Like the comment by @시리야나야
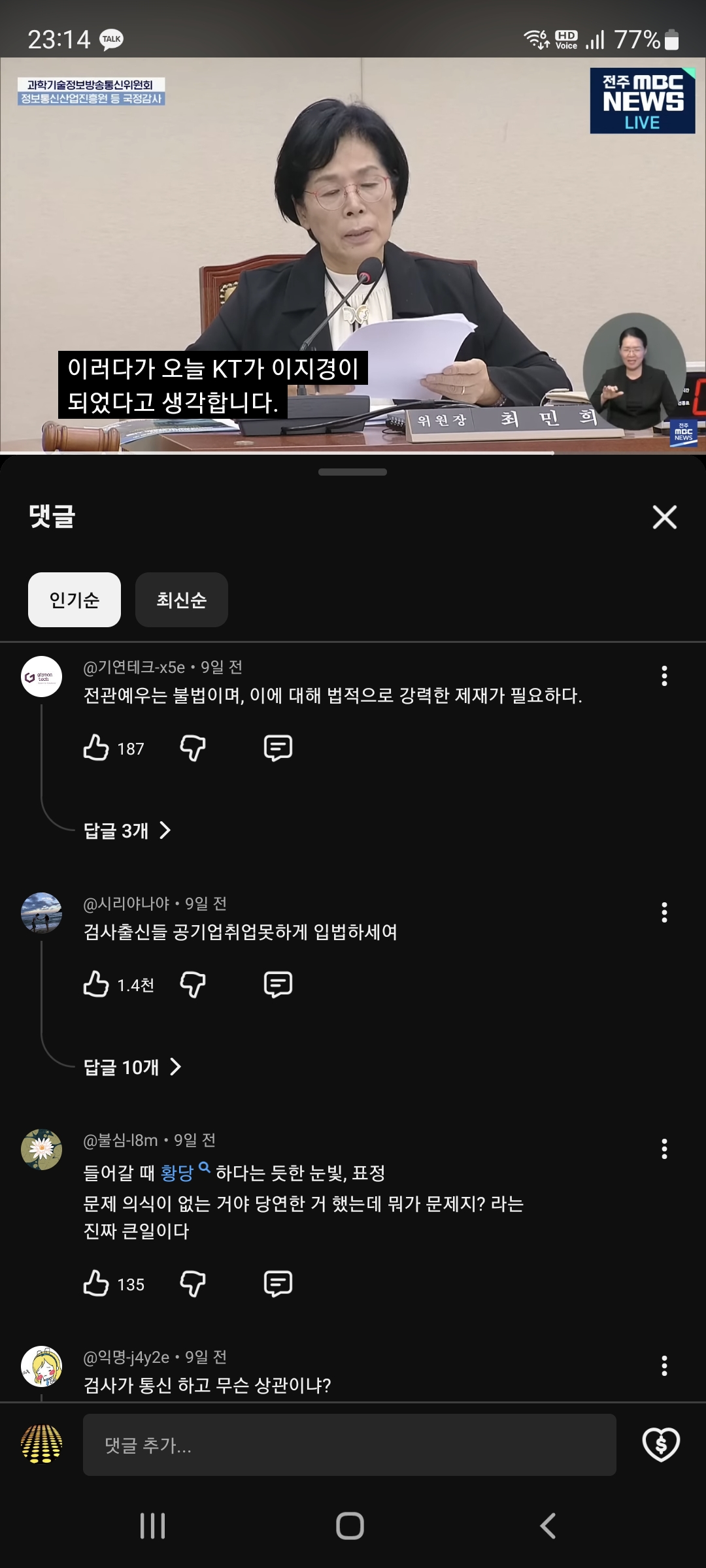Viewport: 706px width, 1568px height. [96, 985]
